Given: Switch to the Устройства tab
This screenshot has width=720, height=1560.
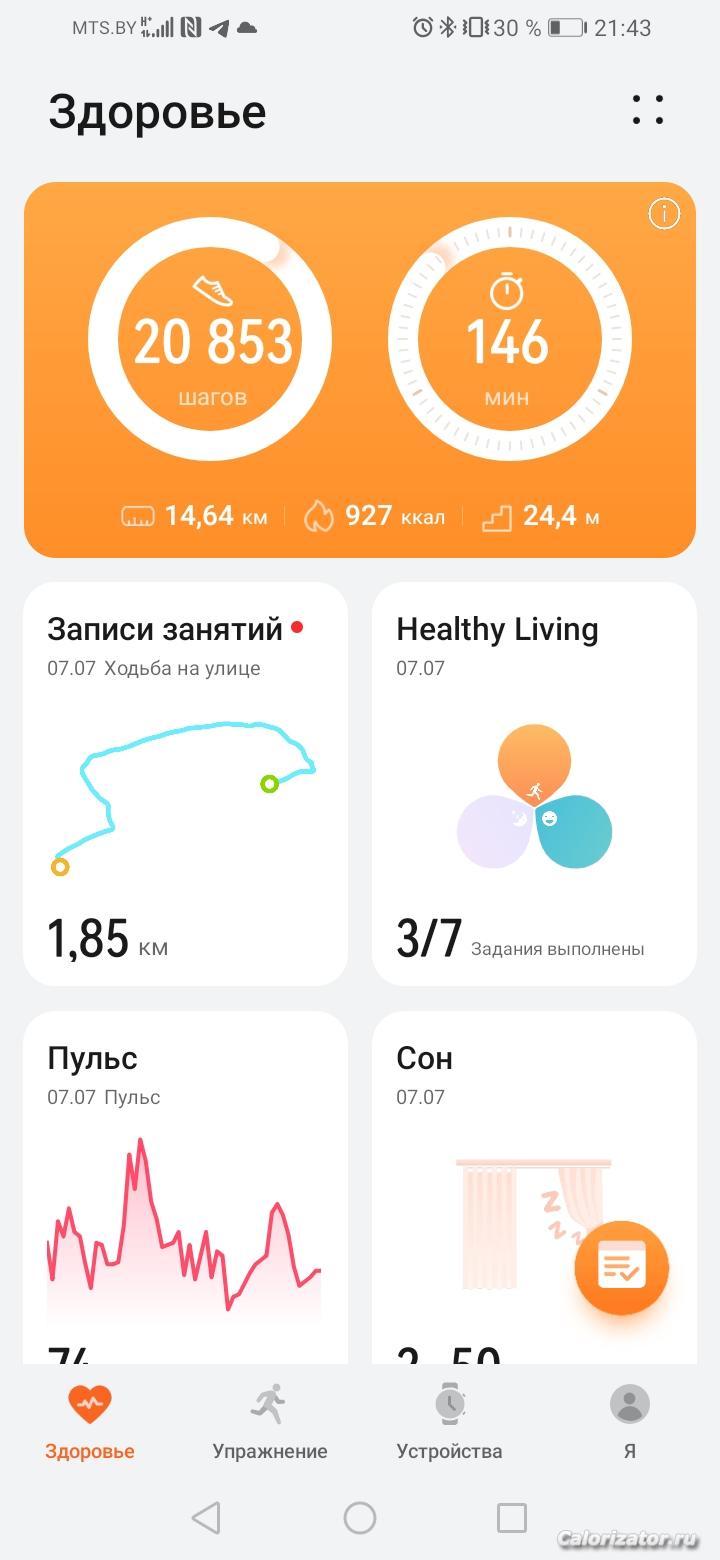Looking at the screenshot, I should click(449, 1422).
